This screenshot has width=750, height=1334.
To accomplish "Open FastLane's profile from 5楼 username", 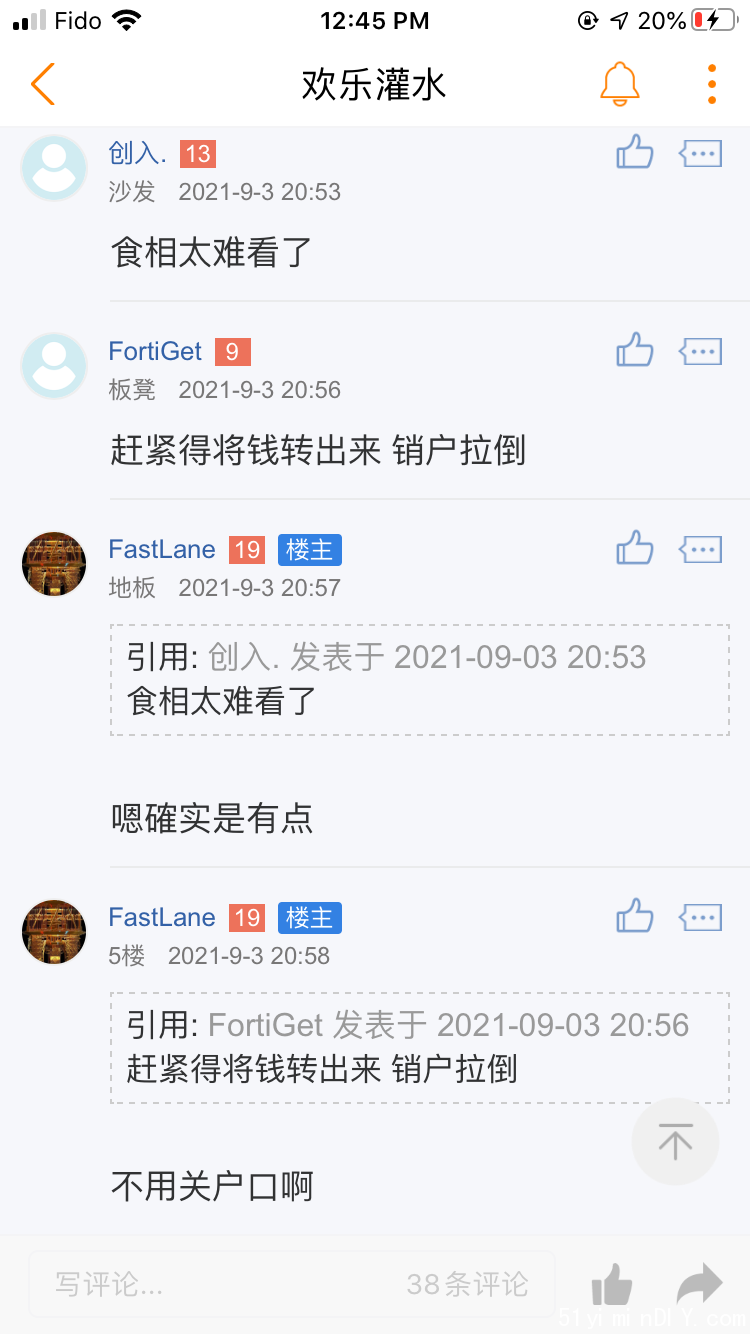I will [x=162, y=917].
